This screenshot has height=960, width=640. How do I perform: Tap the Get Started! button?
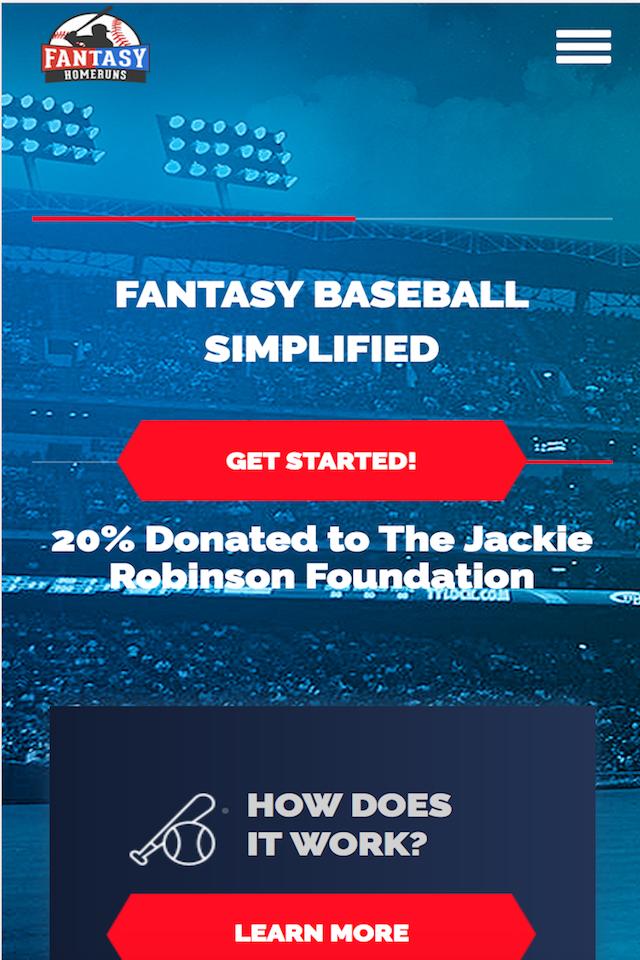coord(321,461)
